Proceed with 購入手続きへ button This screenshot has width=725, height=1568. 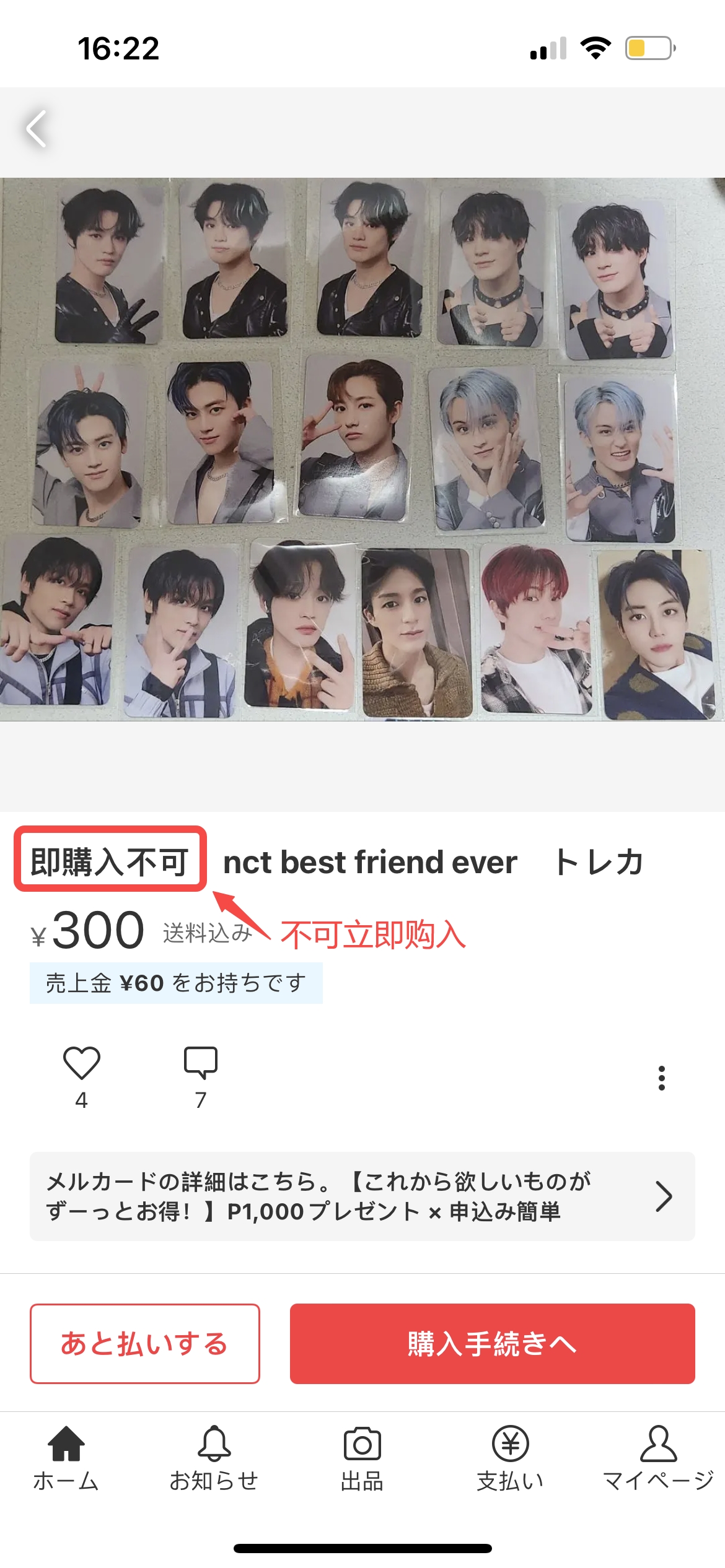tap(492, 1344)
